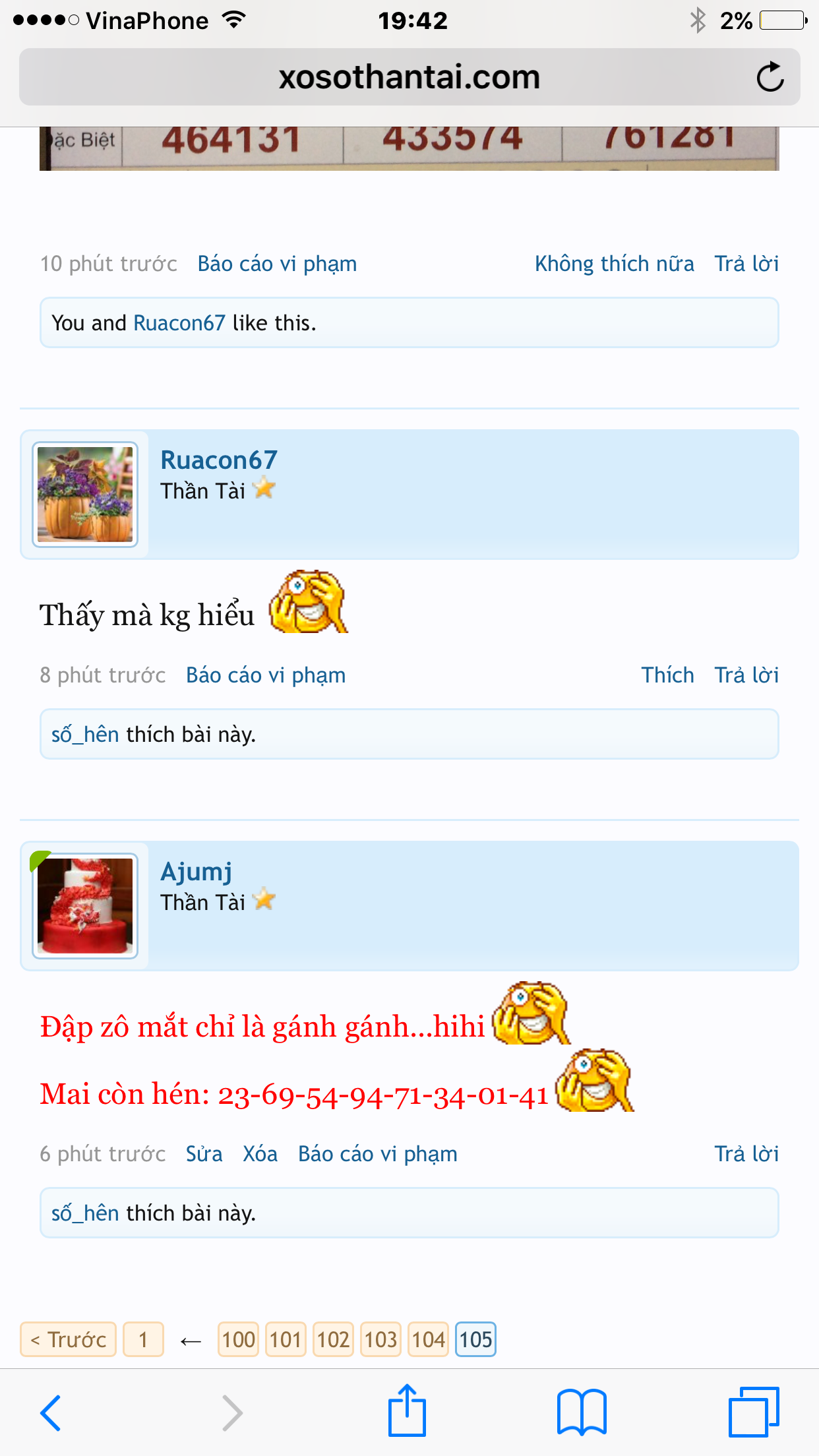Open Safari bookmarks
The image size is (819, 1456).
581,1412
